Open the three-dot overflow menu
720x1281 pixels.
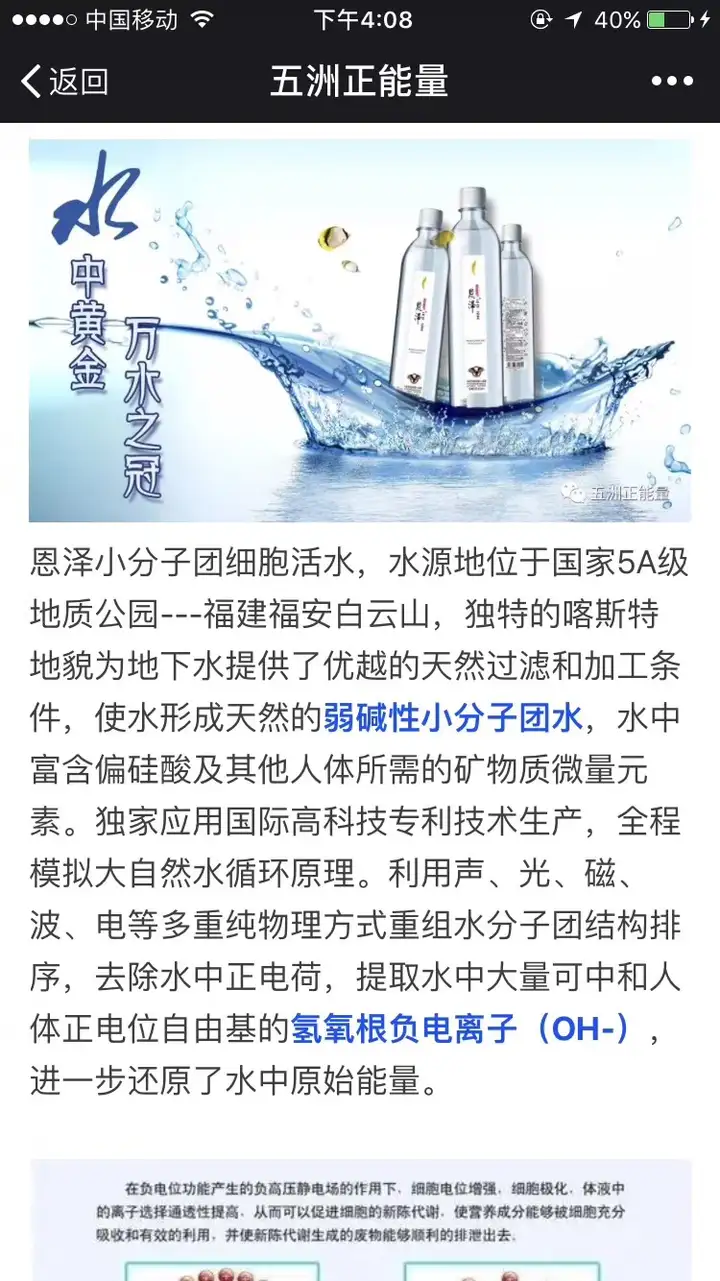click(x=672, y=81)
